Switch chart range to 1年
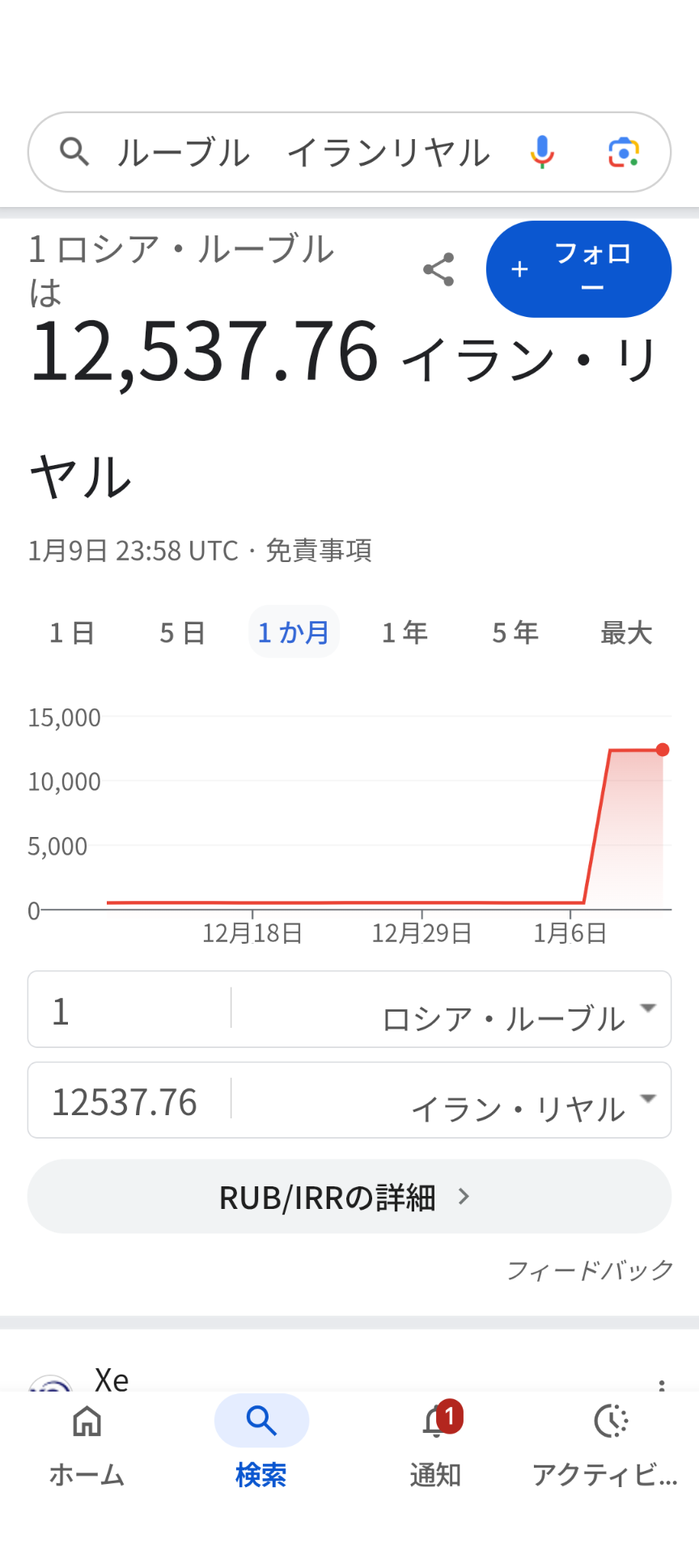The image size is (699, 1568). 405,632
